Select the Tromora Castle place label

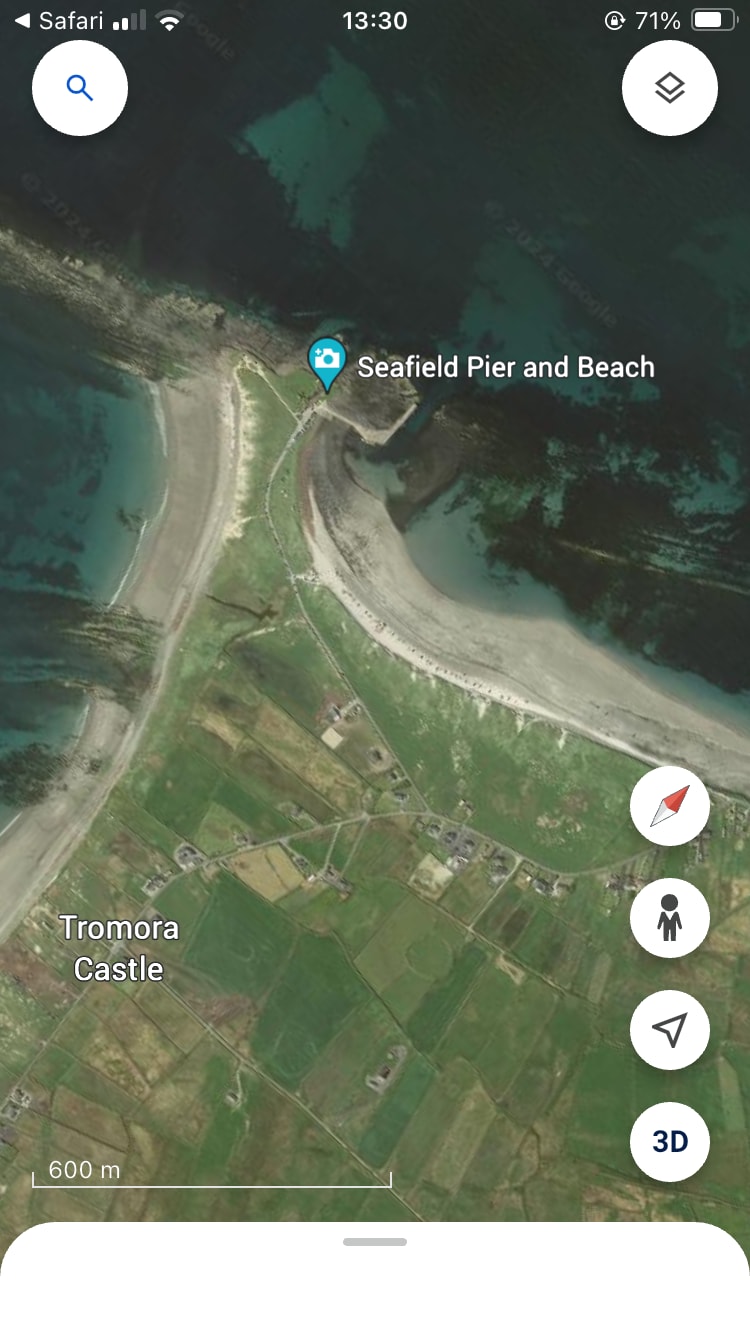pyautogui.click(x=119, y=948)
